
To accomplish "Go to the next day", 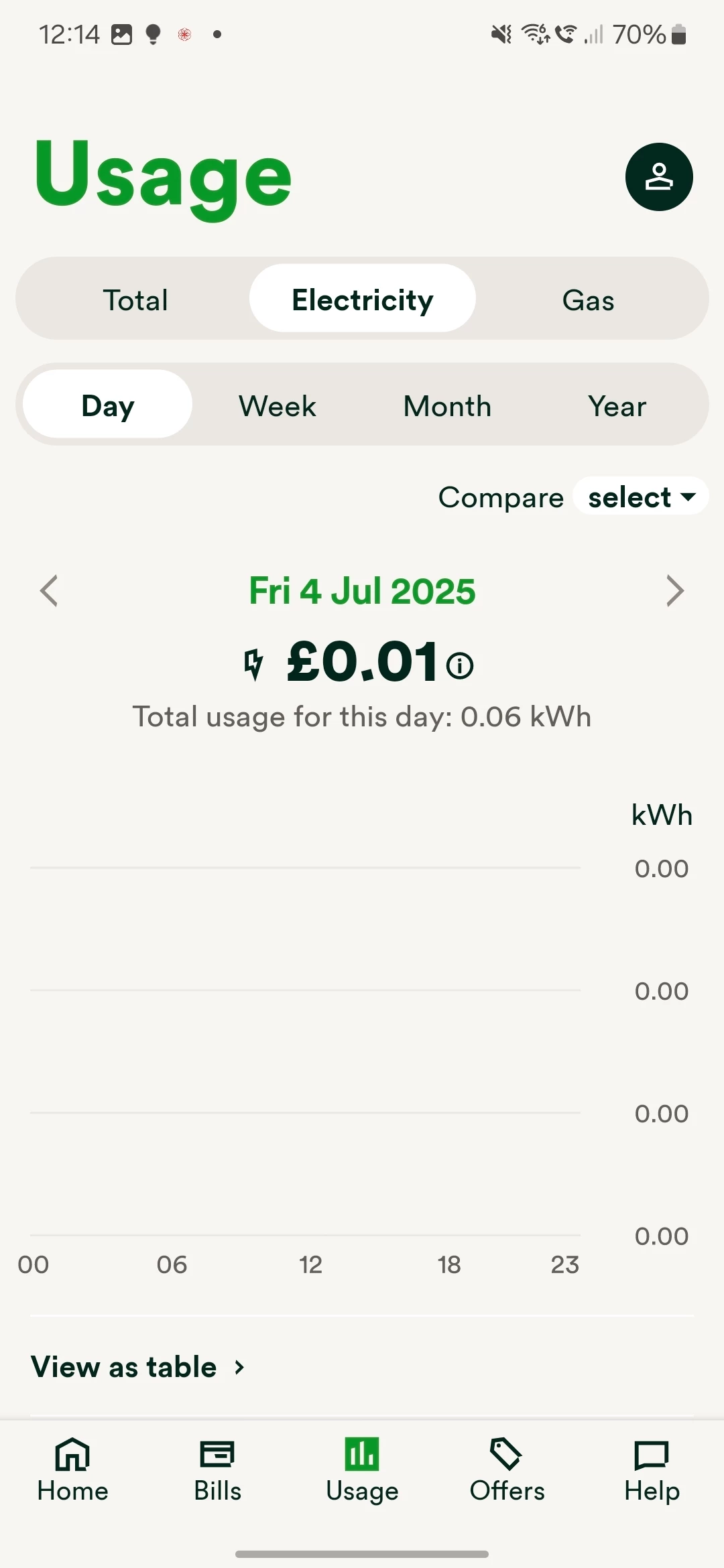I will 674,590.
